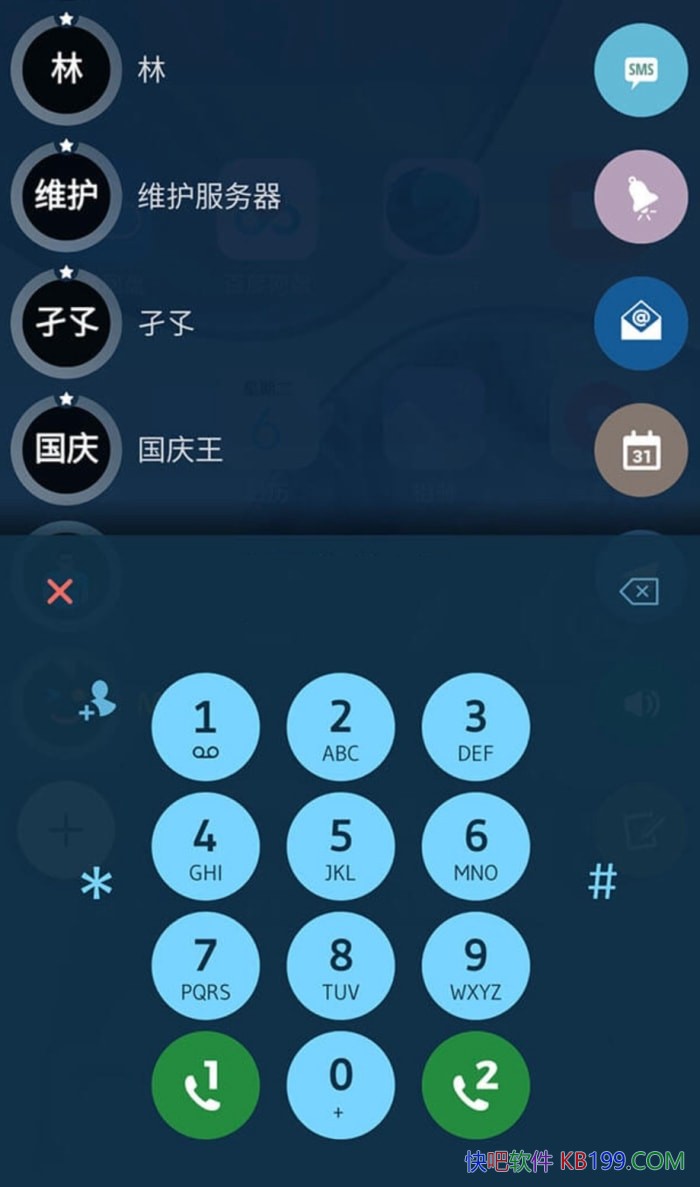Open the bell notification shortcut
This screenshot has height=1187, width=700.
click(641, 196)
